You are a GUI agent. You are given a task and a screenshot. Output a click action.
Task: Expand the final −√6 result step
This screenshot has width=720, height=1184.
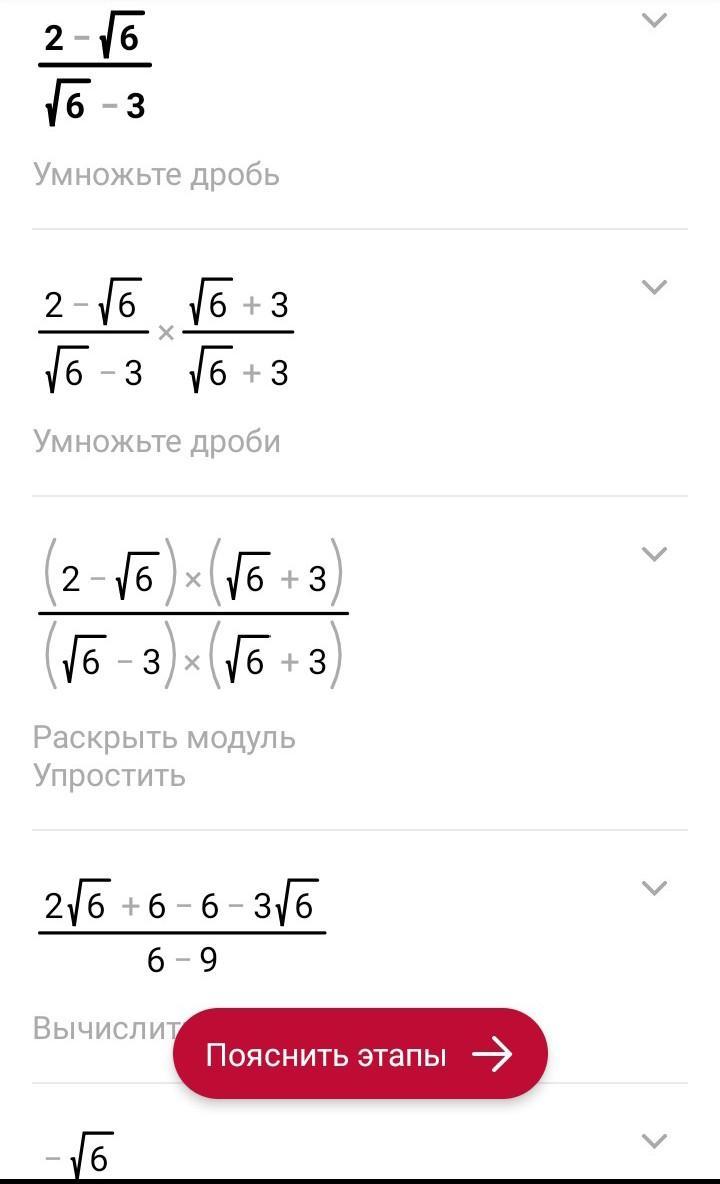click(653, 1141)
